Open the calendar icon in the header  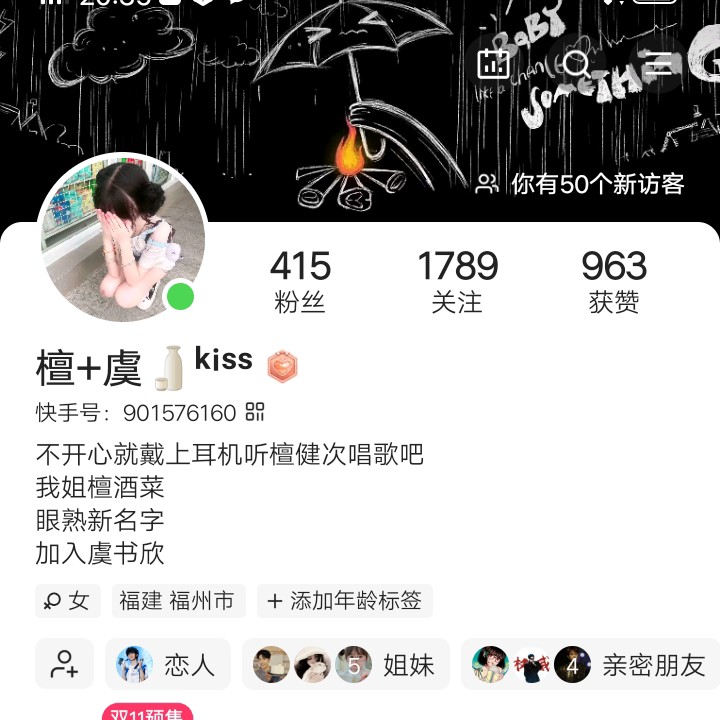pos(494,64)
